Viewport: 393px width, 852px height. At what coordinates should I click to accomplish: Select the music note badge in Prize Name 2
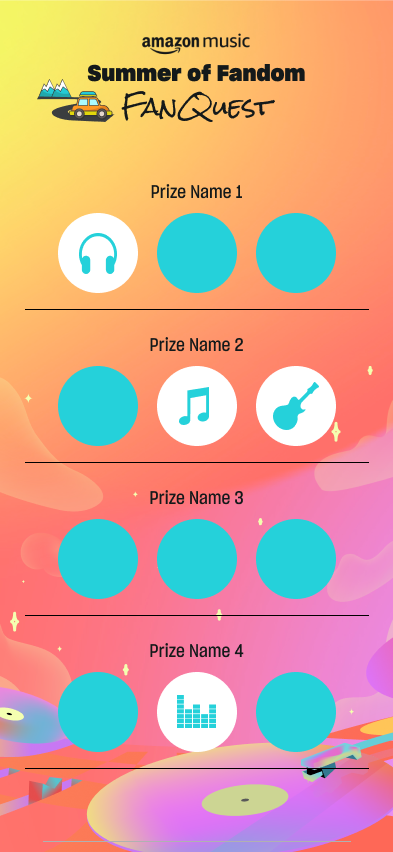(x=197, y=406)
